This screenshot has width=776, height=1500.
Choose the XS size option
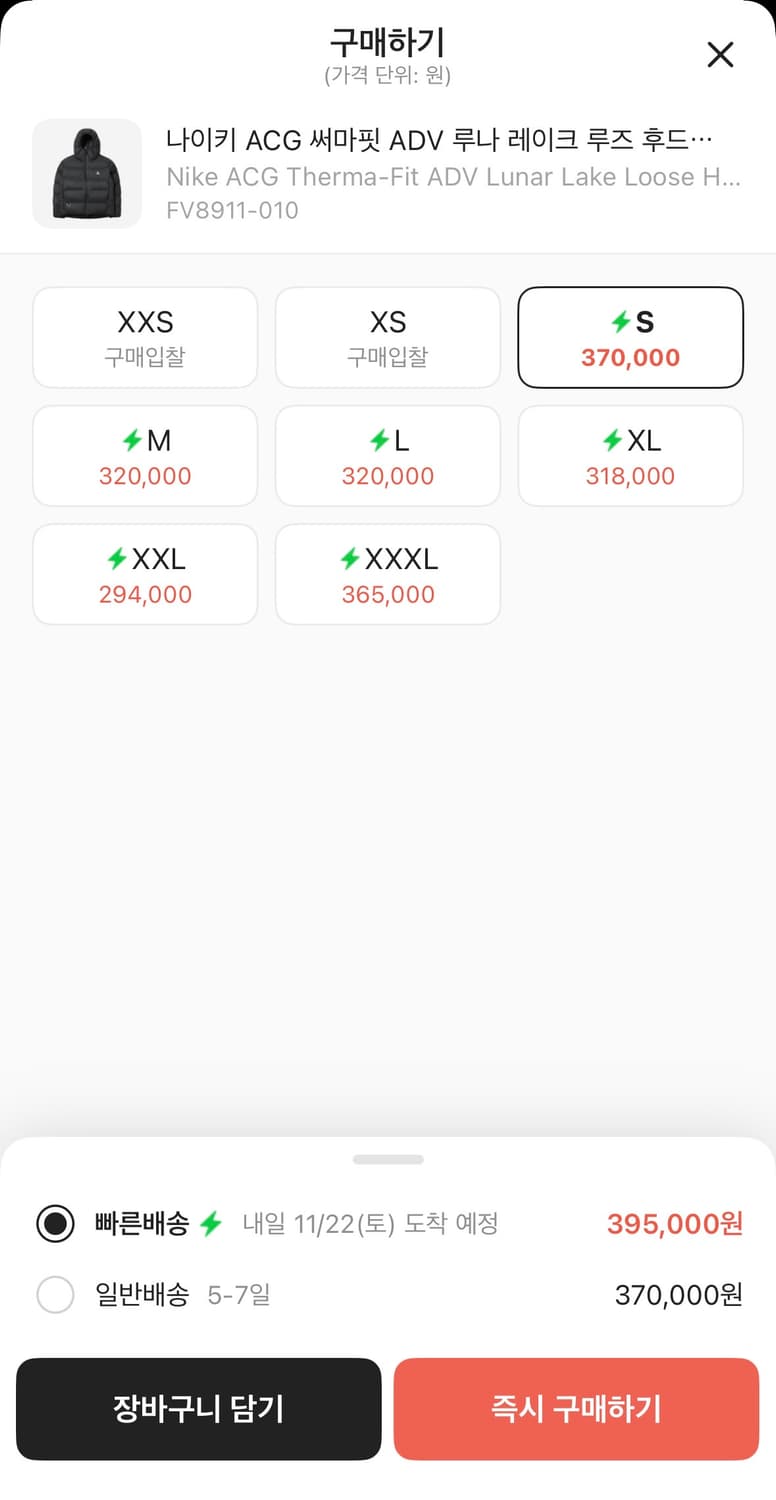tap(388, 338)
